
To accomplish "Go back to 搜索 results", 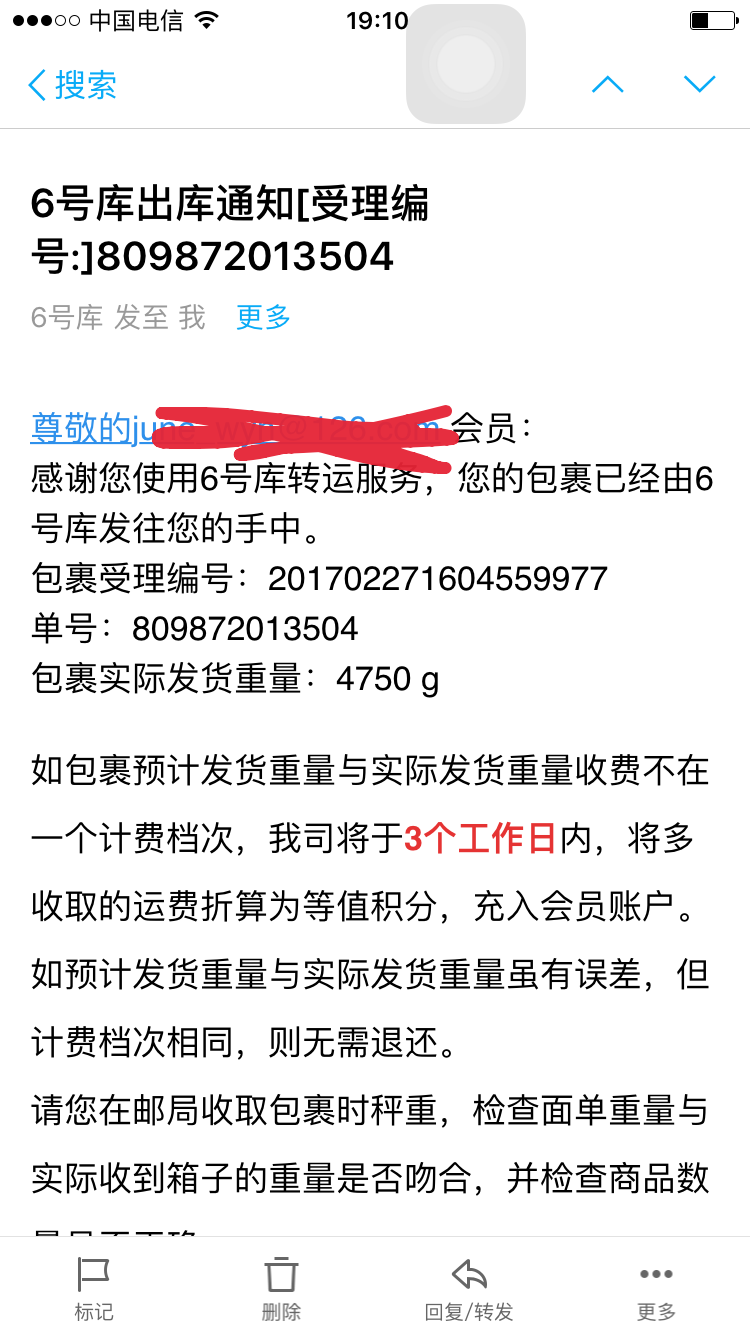I will tap(72, 85).
